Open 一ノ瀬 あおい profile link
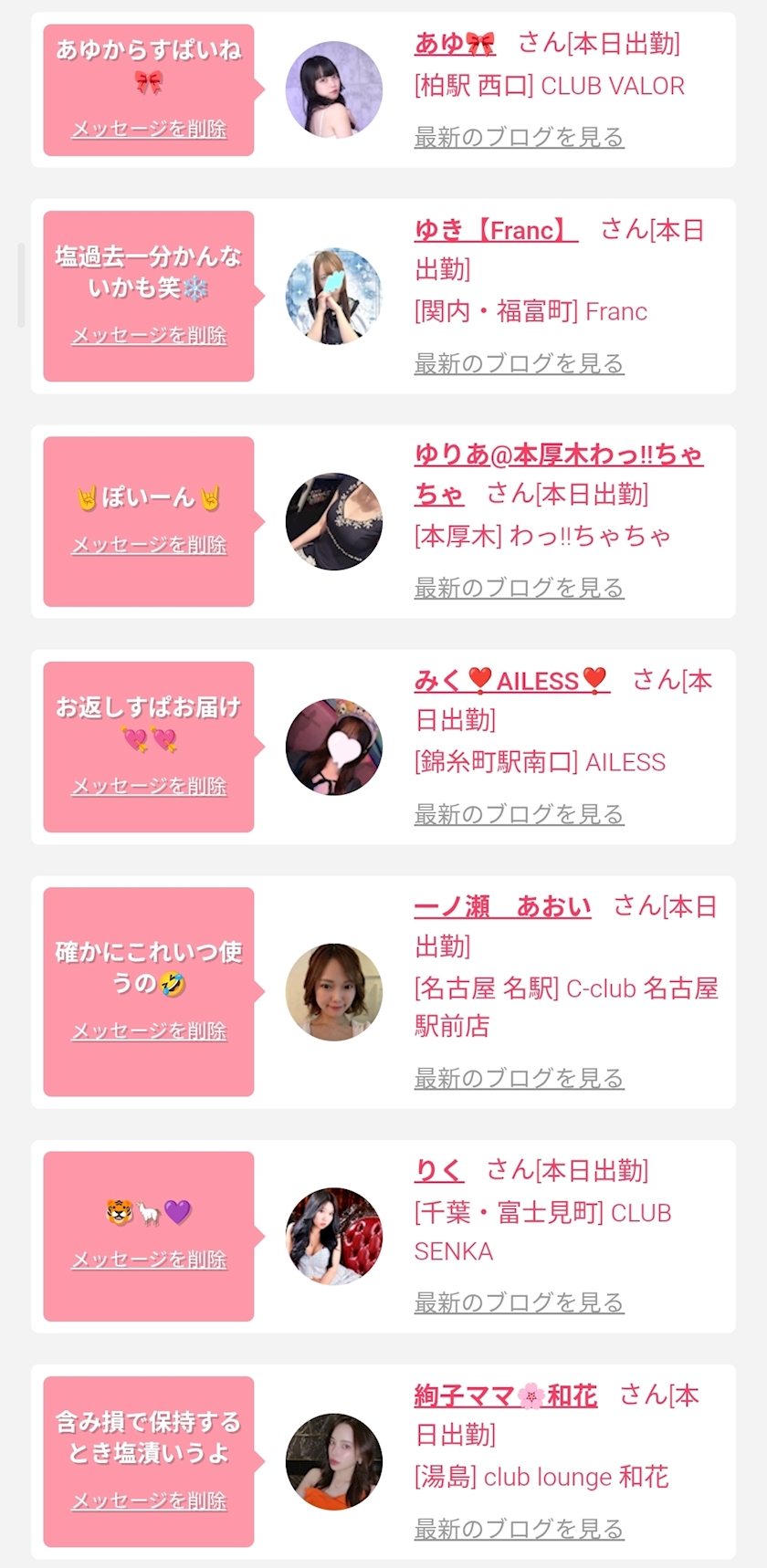The height and width of the screenshot is (1568, 767). [502, 906]
